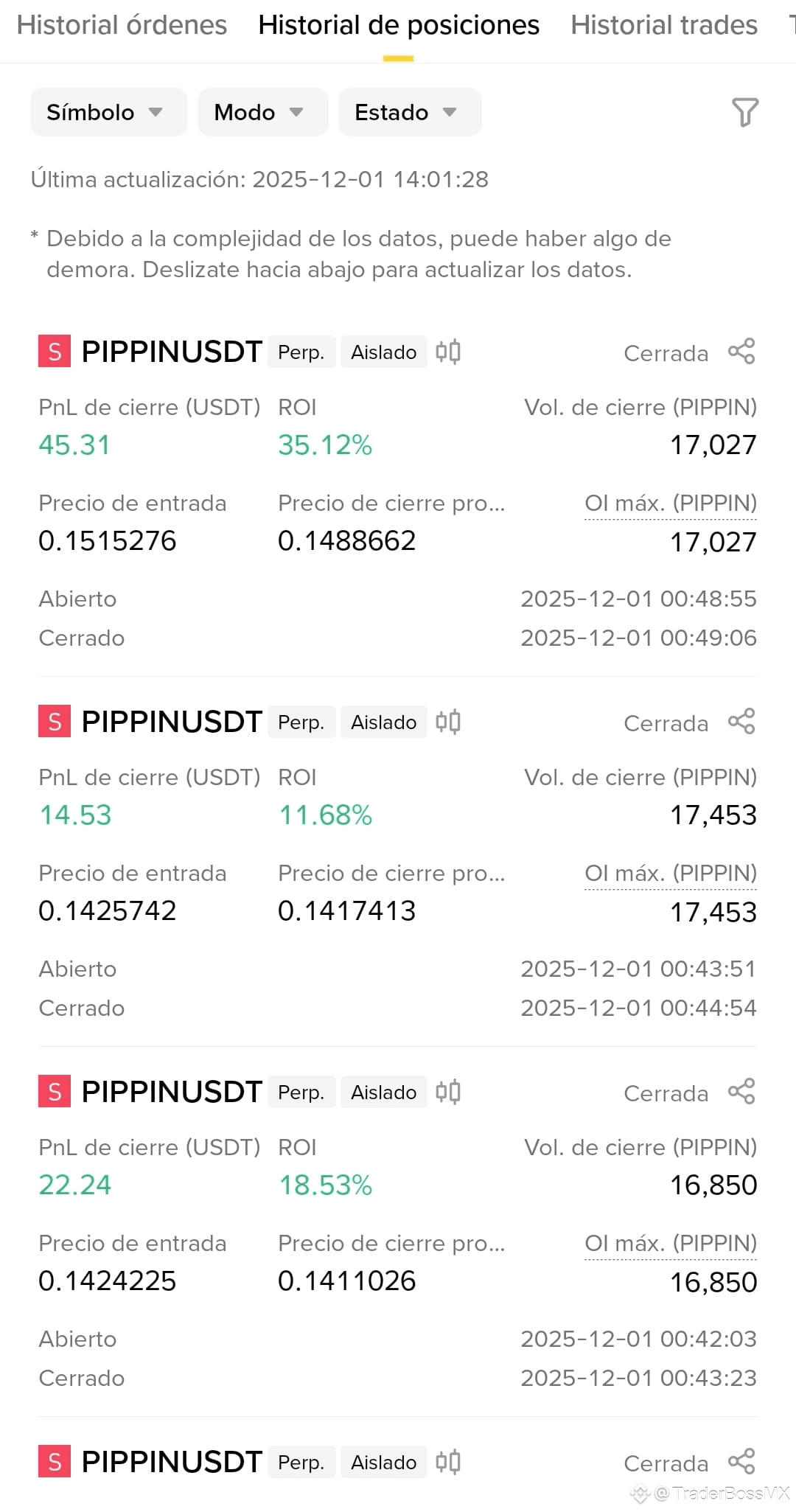Open the chart icon for the 11.68% ROI position

coord(448,722)
